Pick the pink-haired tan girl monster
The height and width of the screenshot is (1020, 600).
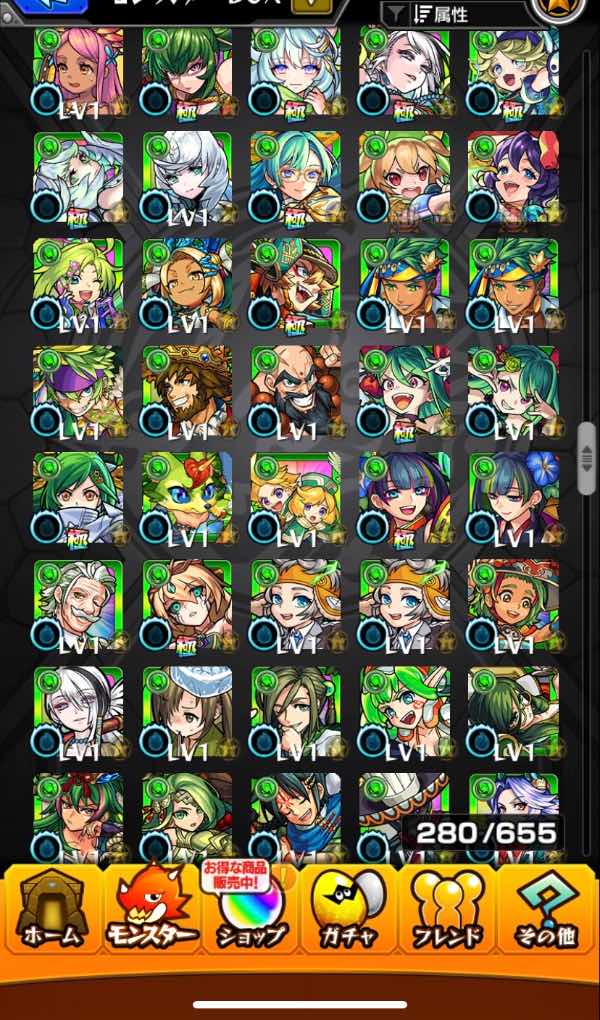(78, 70)
